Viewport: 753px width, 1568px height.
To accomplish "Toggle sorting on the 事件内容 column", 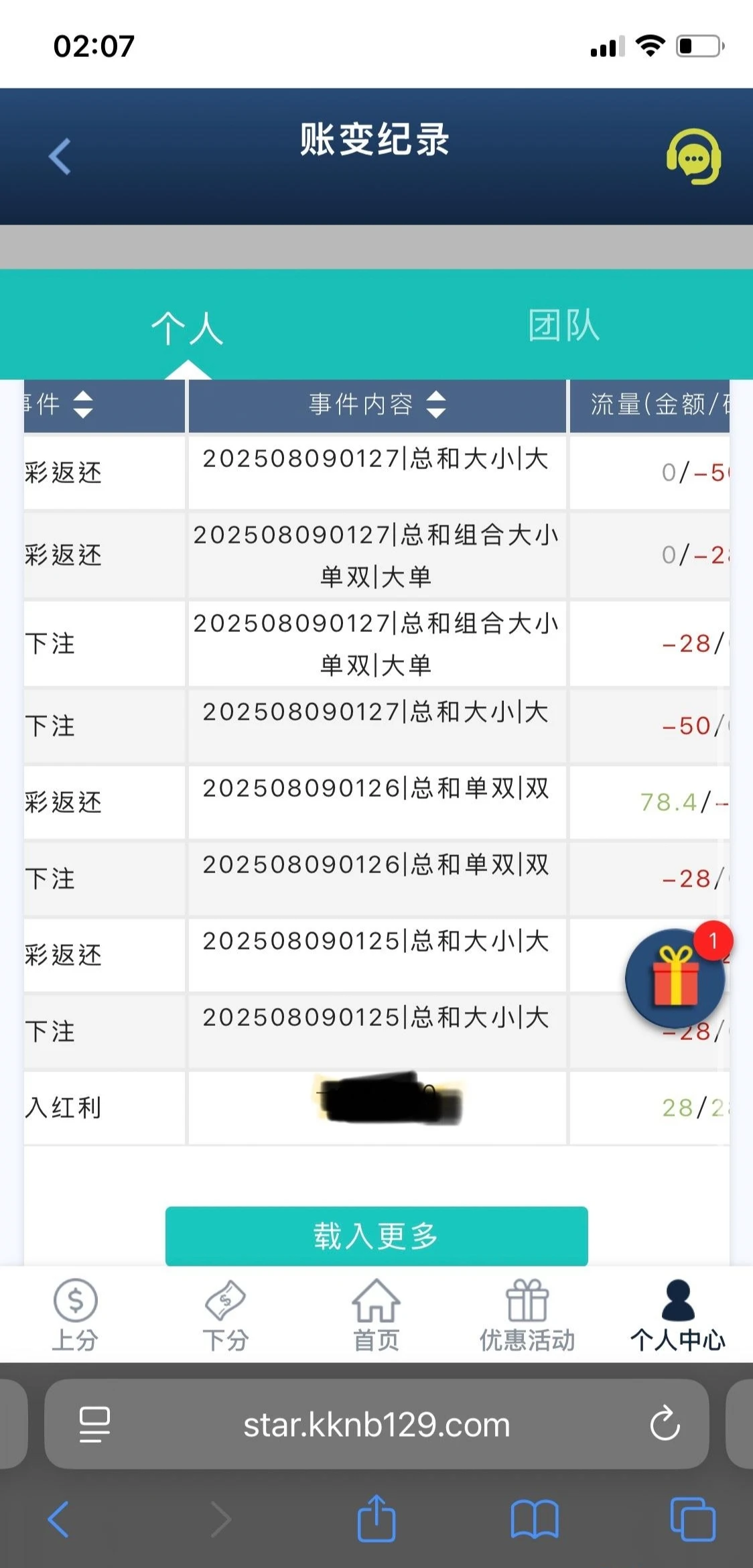I will pyautogui.click(x=436, y=404).
